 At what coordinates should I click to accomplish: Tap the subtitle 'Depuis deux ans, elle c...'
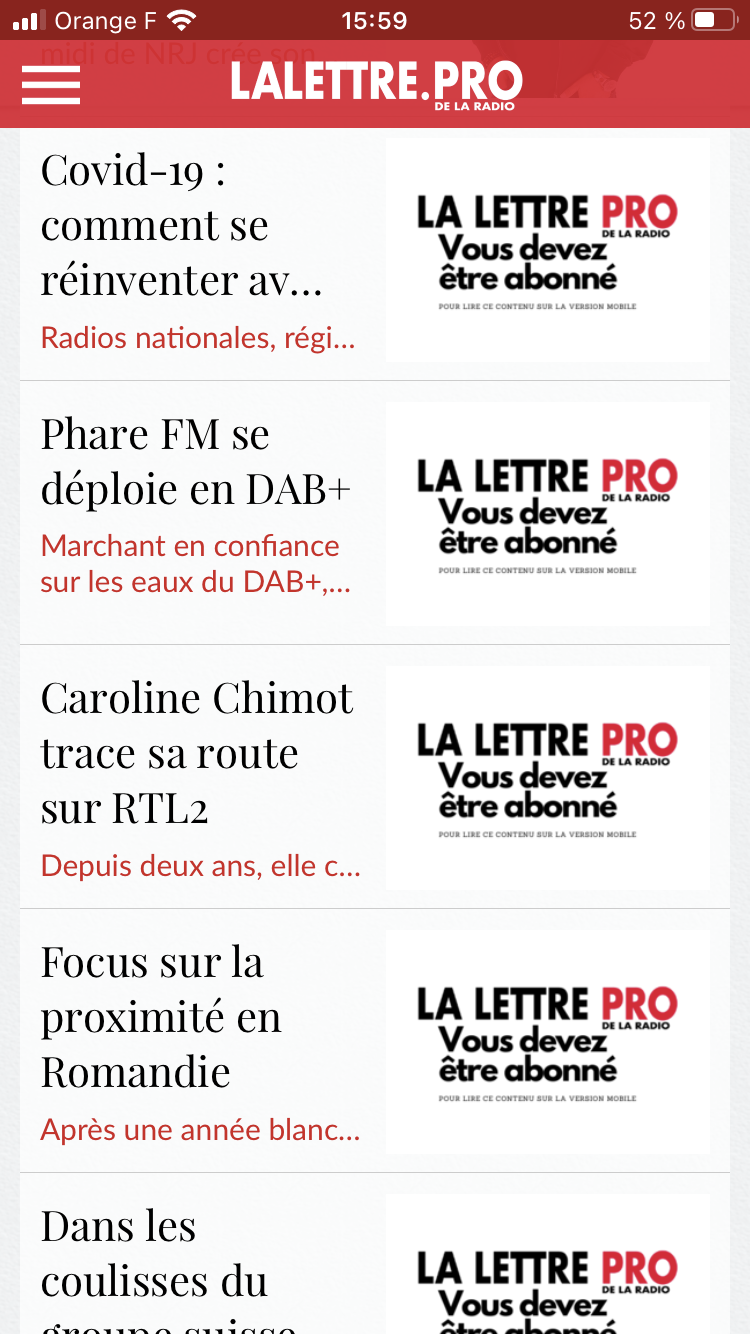[x=200, y=866]
